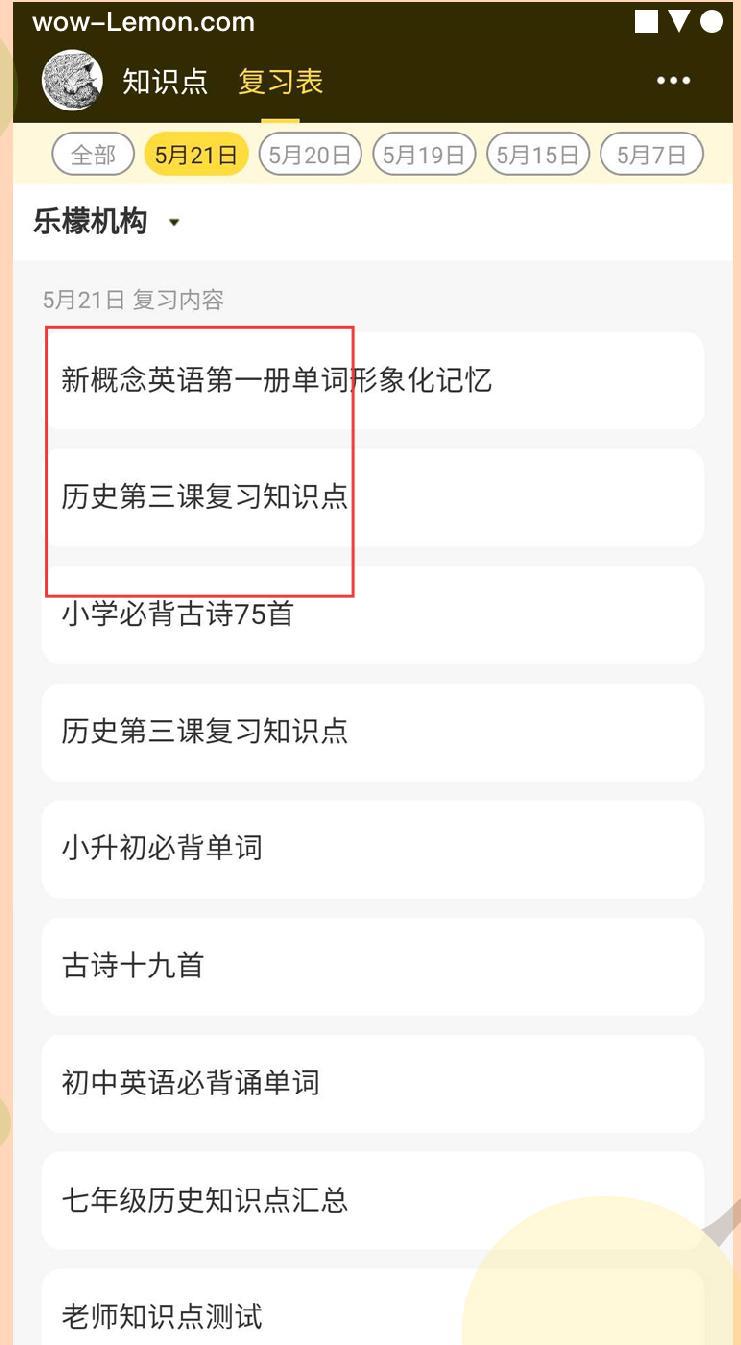Choose the 5月21日 date chip

(196, 155)
